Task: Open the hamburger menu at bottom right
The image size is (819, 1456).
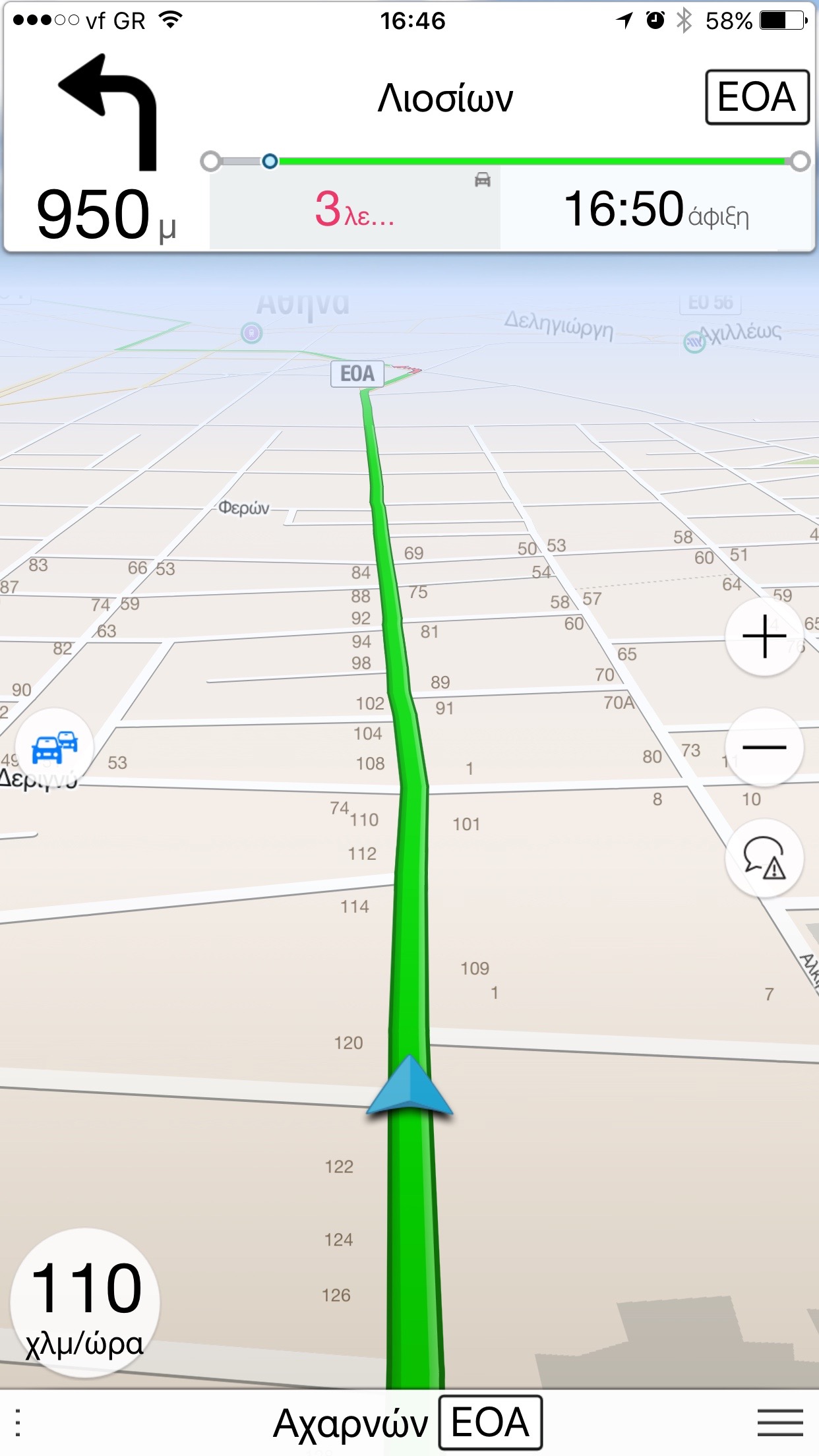Action: tap(780, 1422)
